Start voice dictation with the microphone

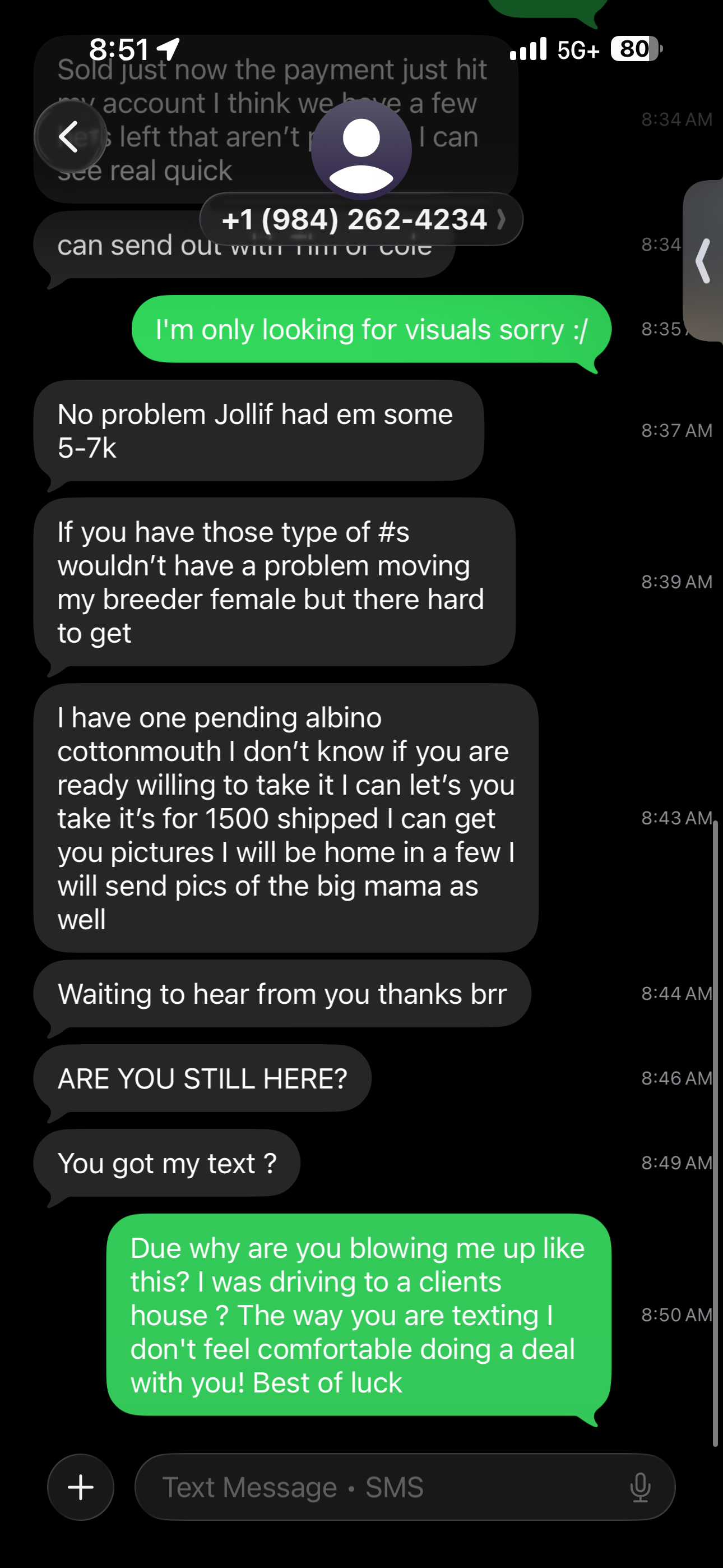pos(640,1488)
